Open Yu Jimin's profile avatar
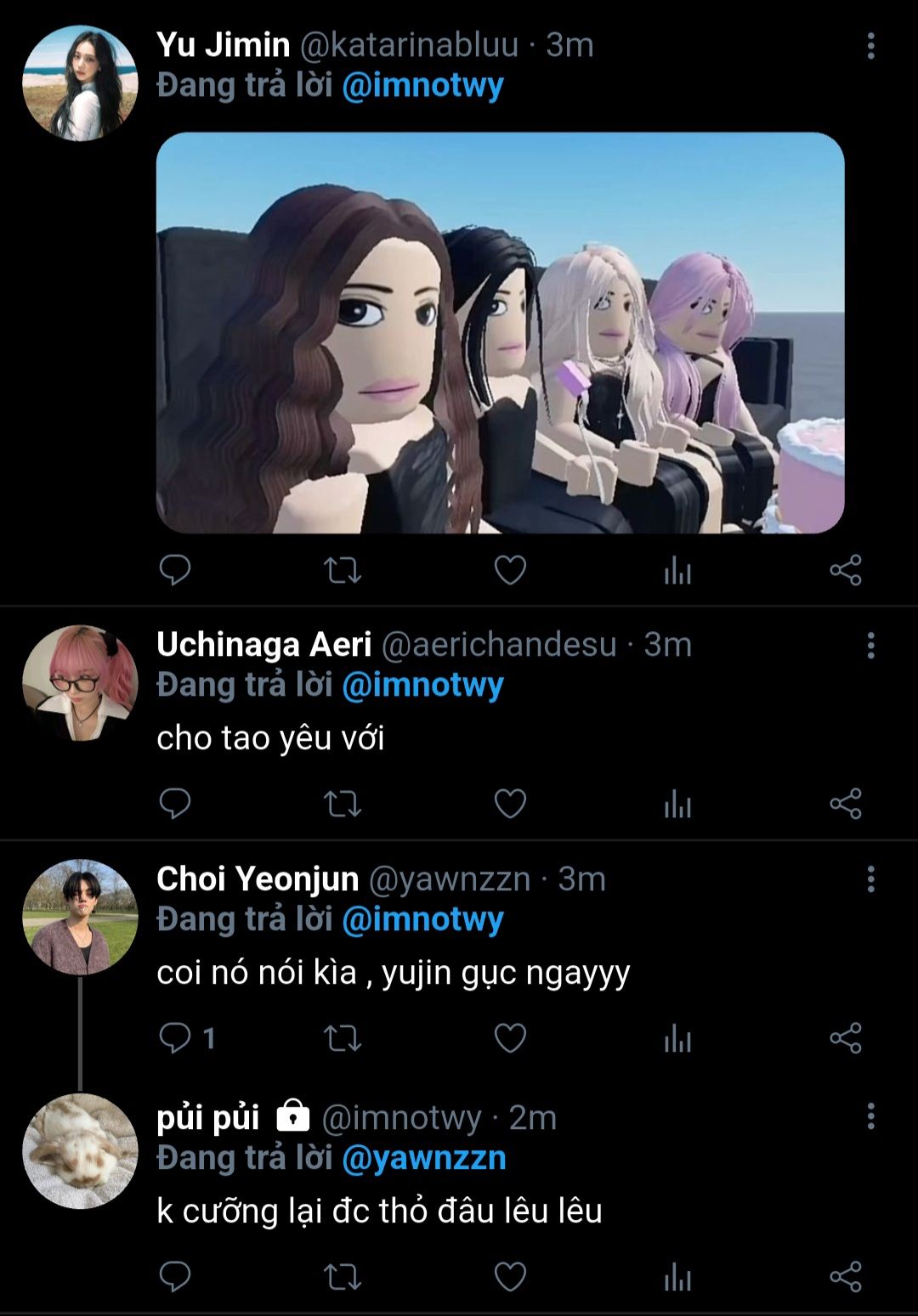Screen dimensions: 918x1316 (x=80, y=83)
